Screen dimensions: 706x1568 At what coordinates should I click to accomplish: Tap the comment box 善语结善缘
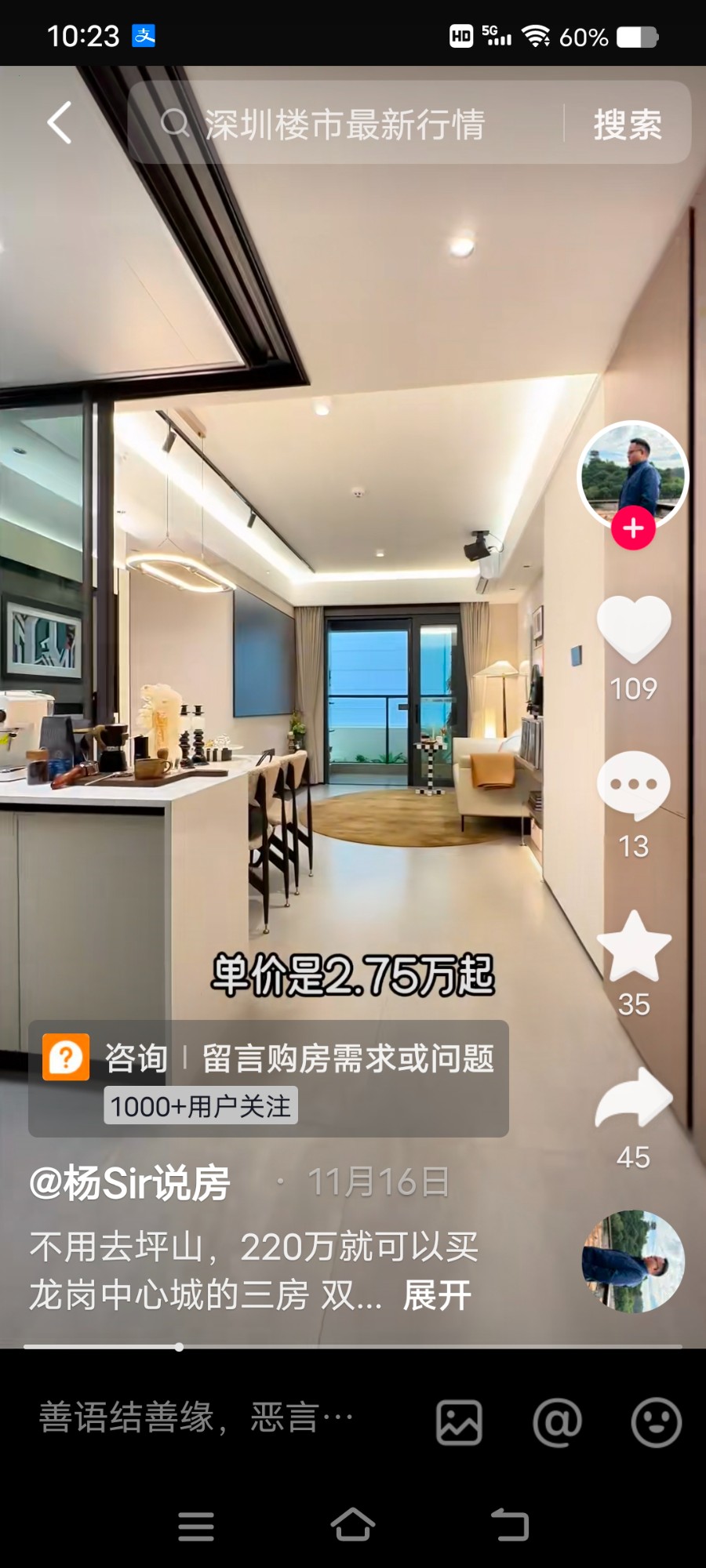pyautogui.click(x=196, y=1417)
